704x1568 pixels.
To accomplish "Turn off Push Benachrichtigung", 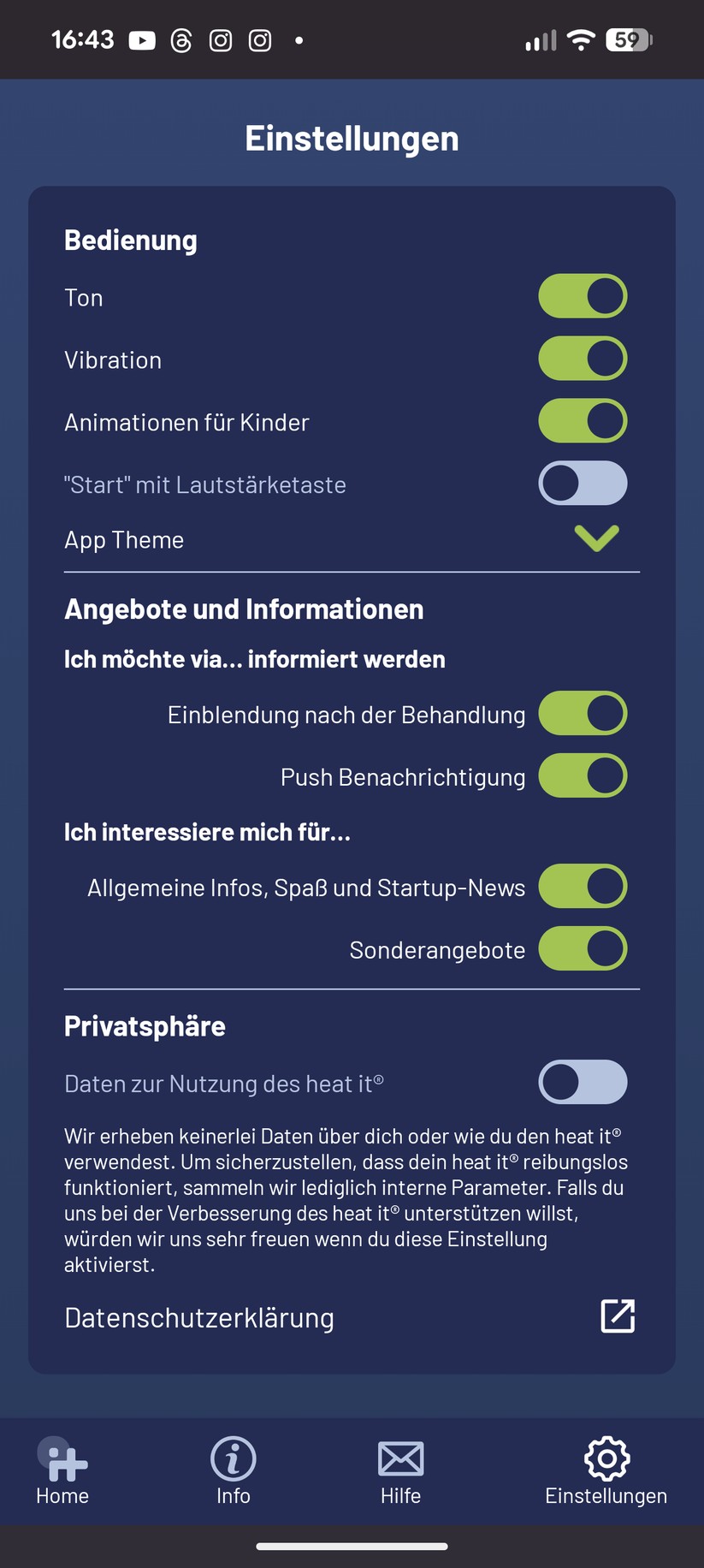I will pyautogui.click(x=583, y=775).
